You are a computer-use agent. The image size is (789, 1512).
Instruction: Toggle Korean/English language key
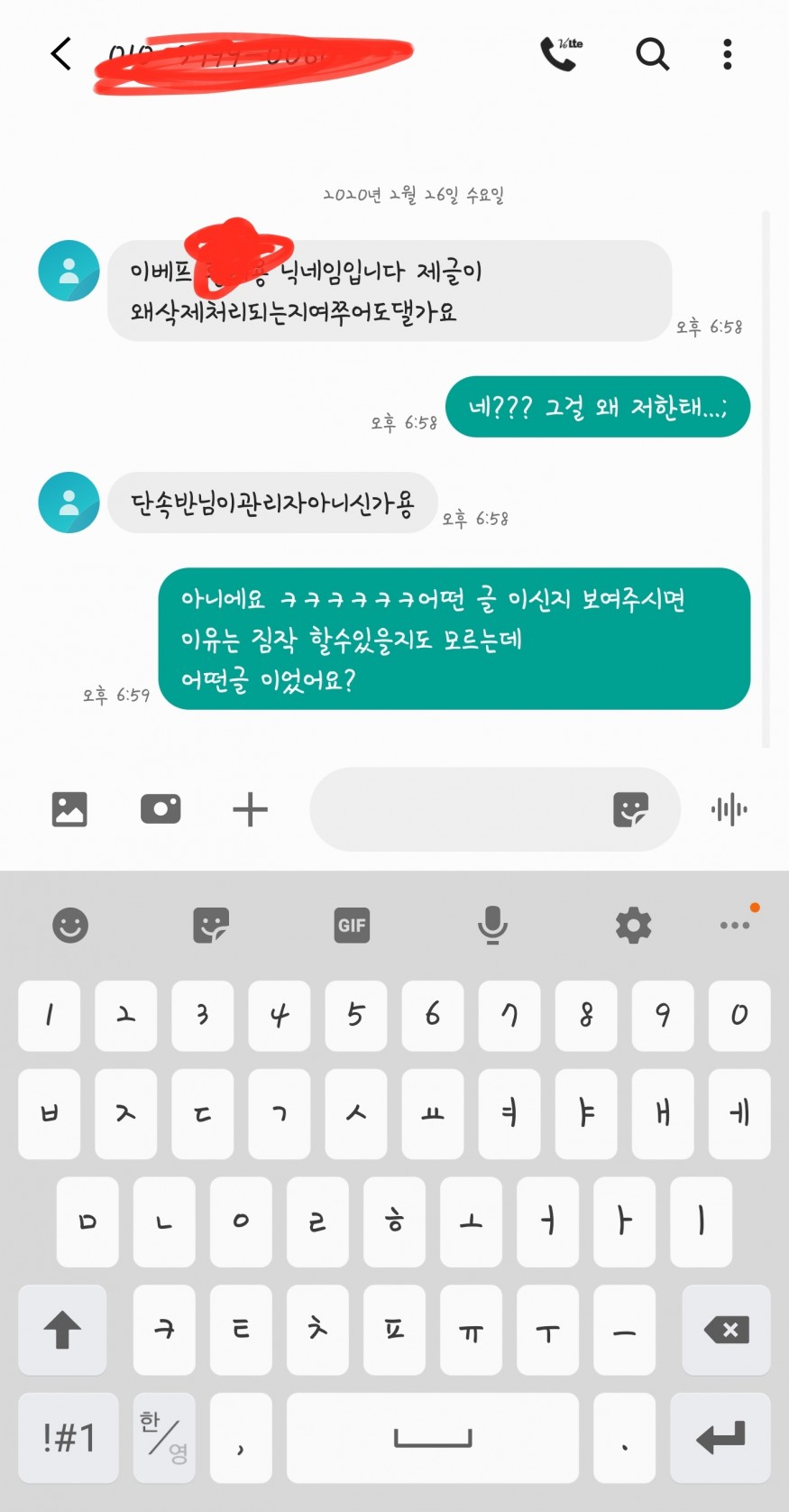tap(164, 1437)
